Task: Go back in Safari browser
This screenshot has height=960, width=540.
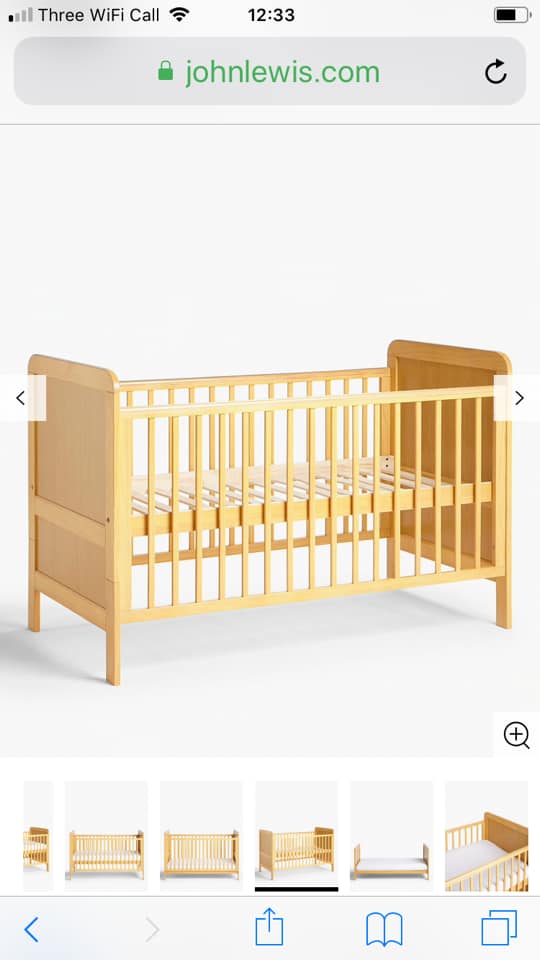Action: pos(32,929)
